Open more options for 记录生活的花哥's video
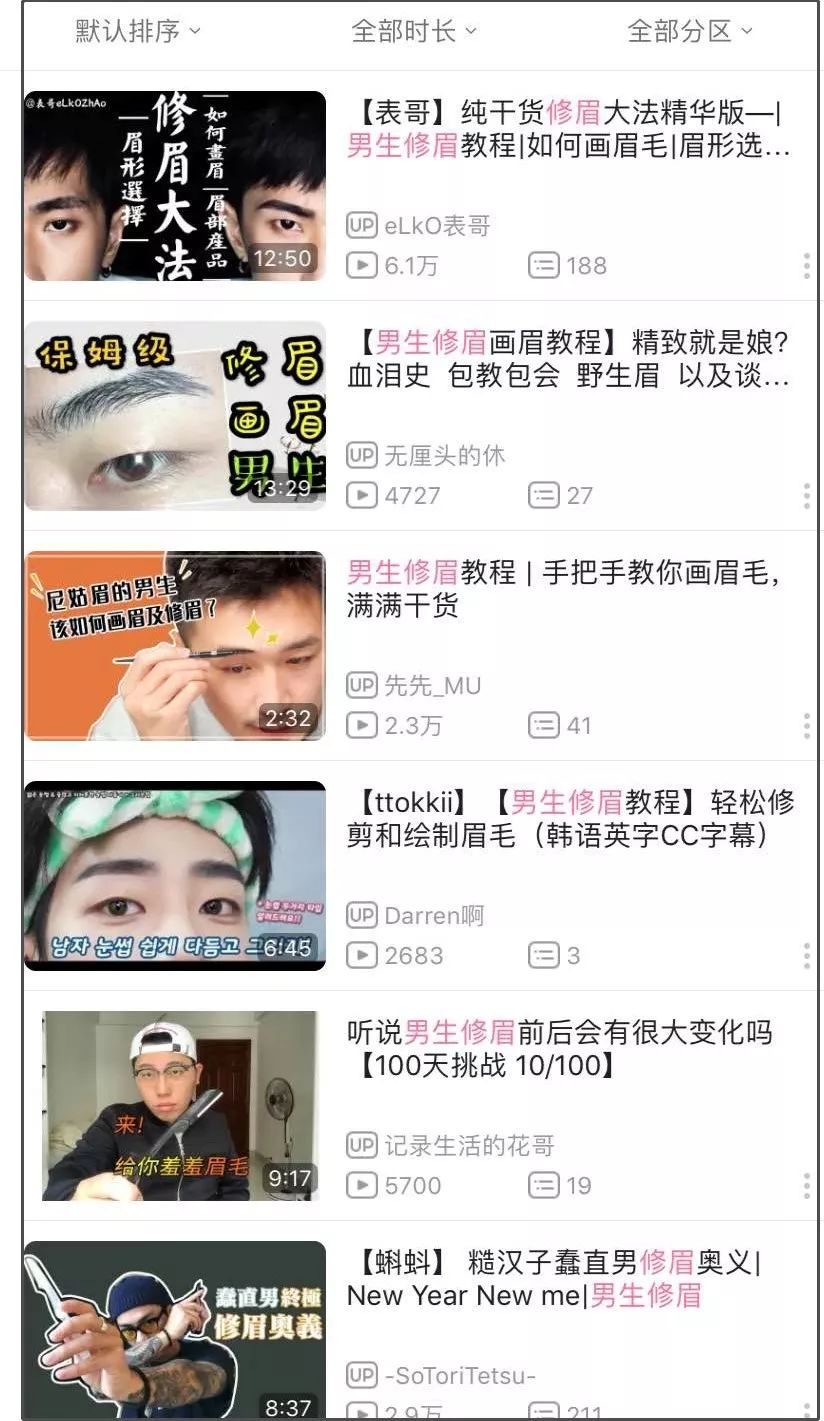The width and height of the screenshot is (824, 1421). pos(806,1186)
